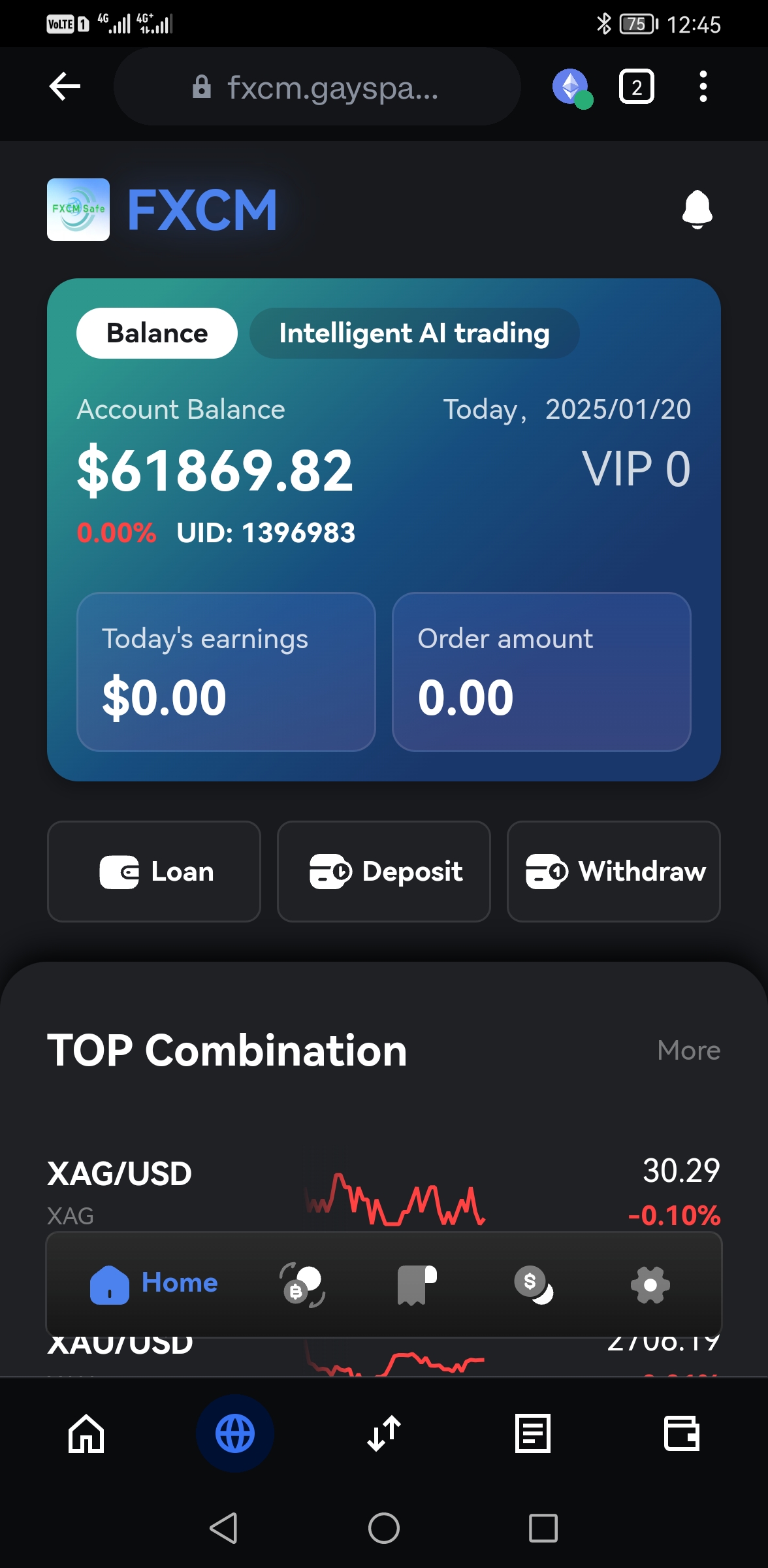Switch to Intelligent AI trading tab
The image size is (768, 1568).
(x=414, y=333)
